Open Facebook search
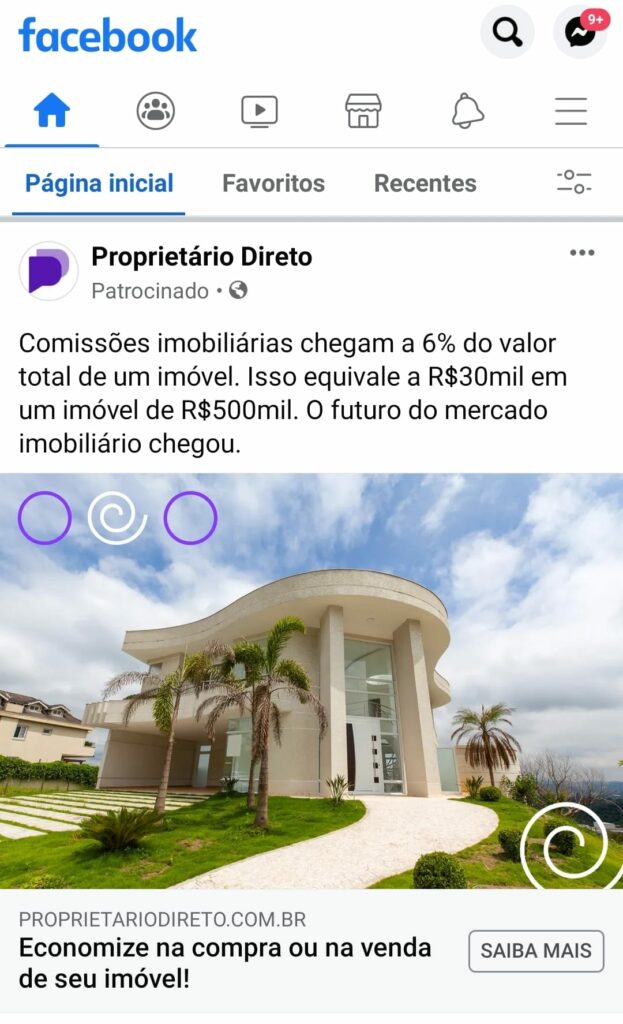This screenshot has height=1024, width=623. coord(507,33)
